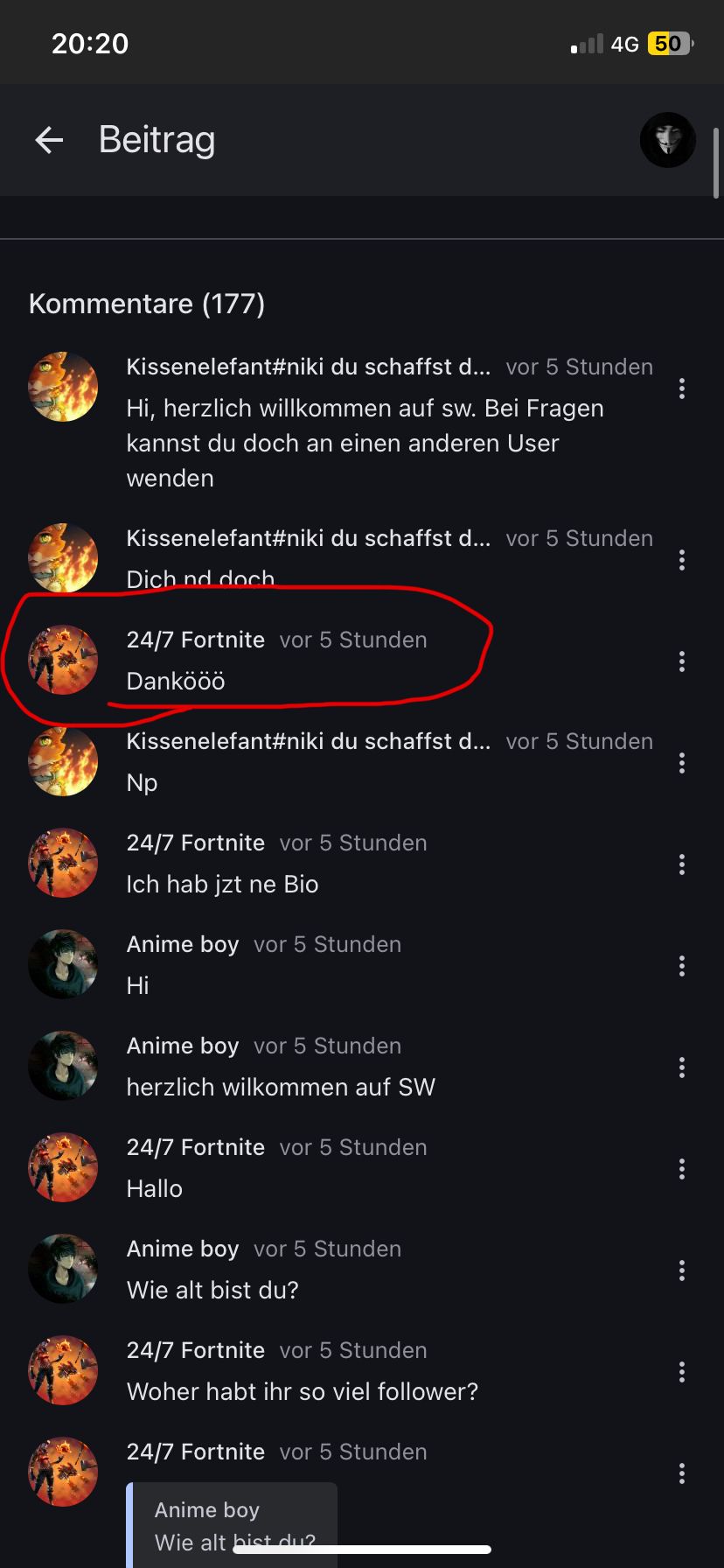Open options for the 'Hi, herzlich willkommen' comment
Screen dimensions: 724x1568
681,388
